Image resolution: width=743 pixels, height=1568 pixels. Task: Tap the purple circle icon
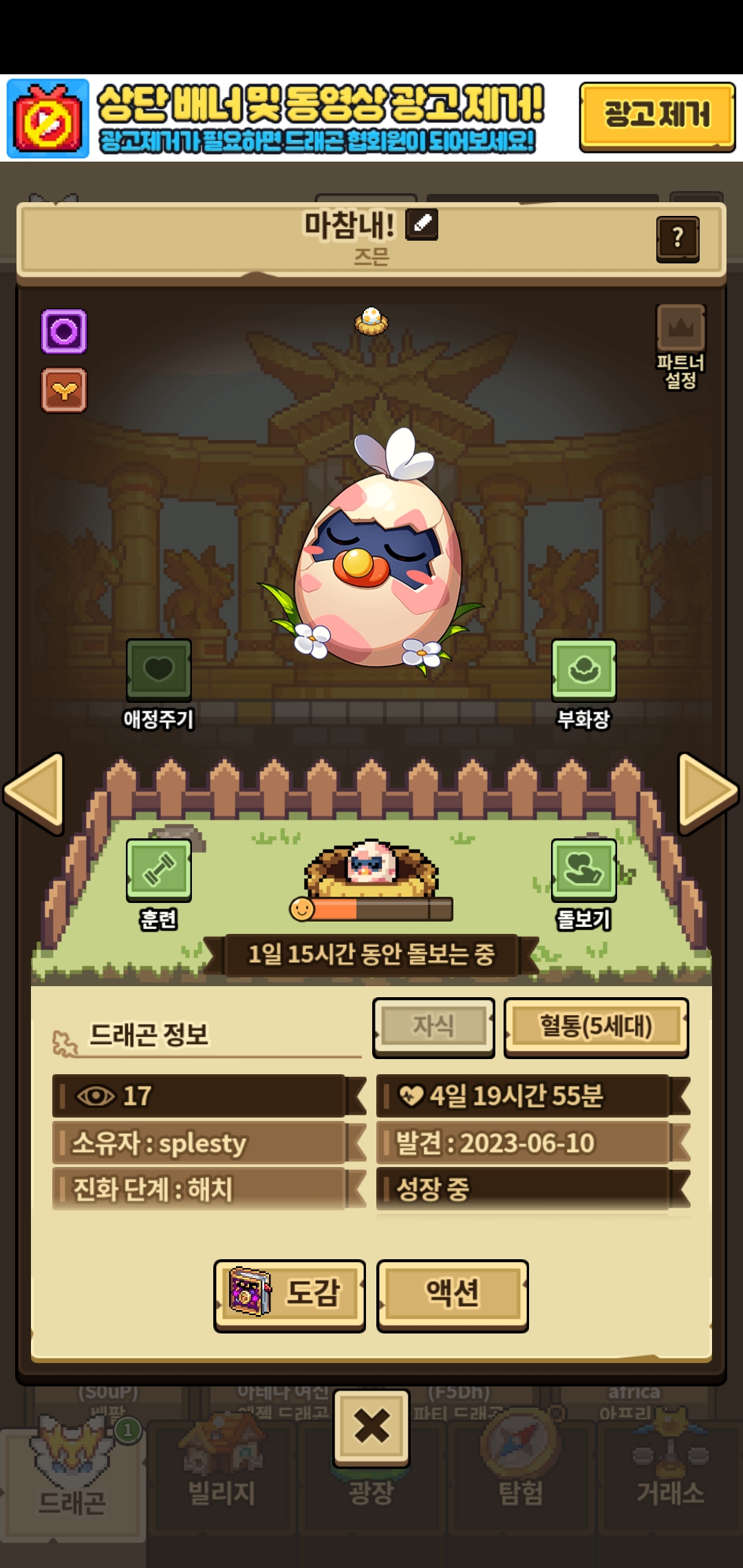[x=64, y=331]
